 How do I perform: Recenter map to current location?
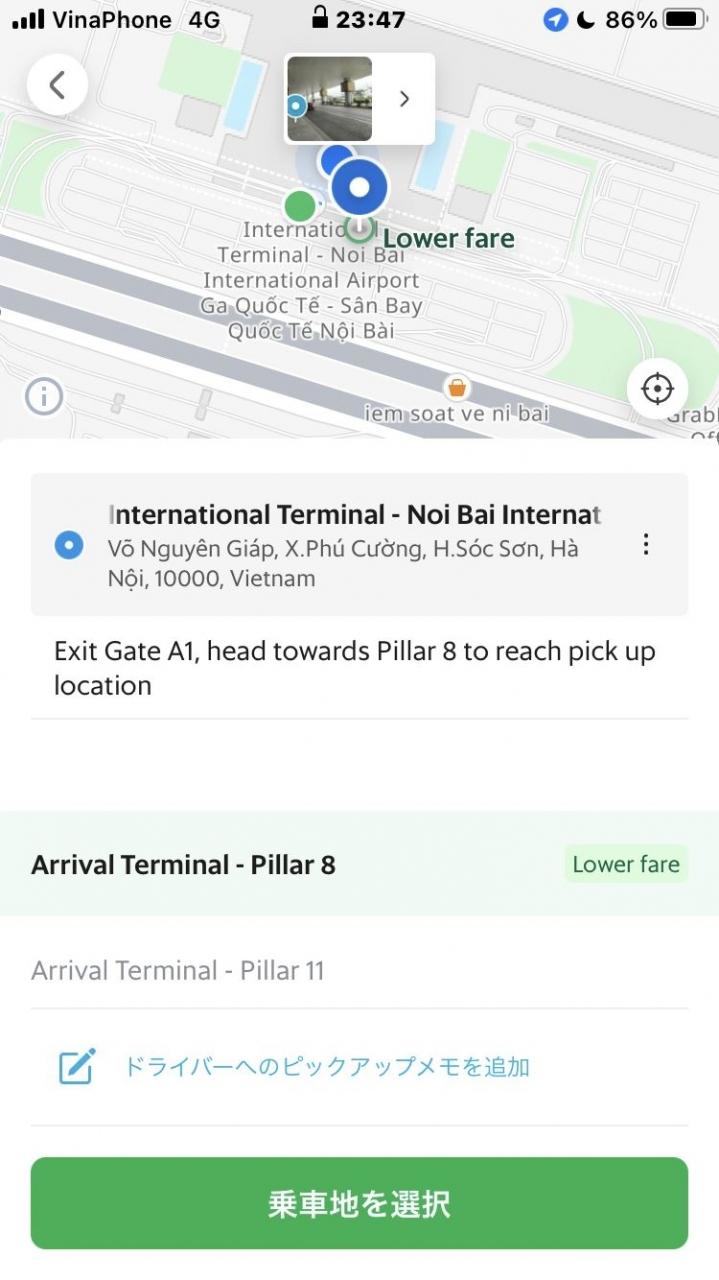(x=657, y=388)
